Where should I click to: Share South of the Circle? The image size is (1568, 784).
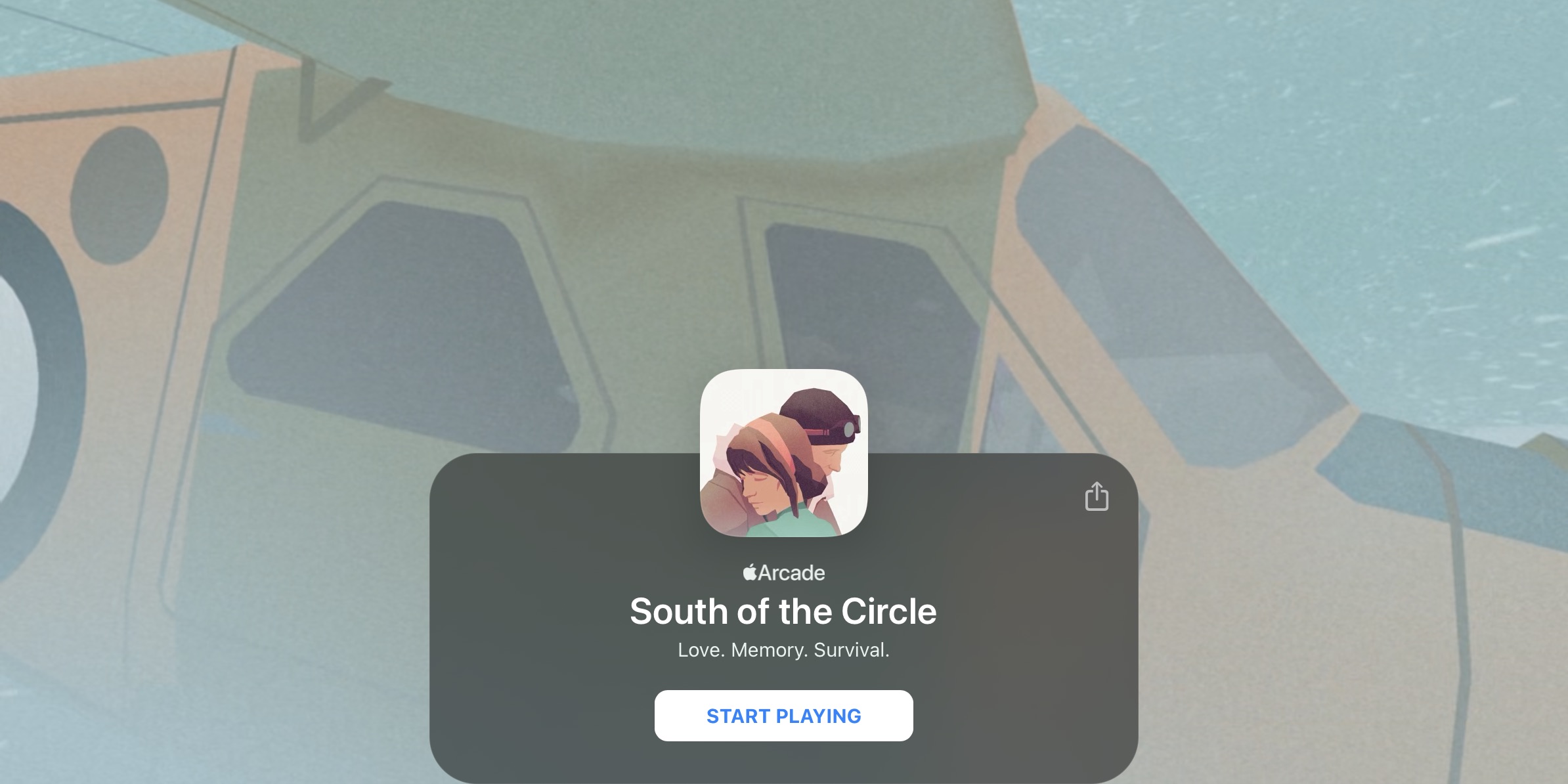pos(1097,496)
